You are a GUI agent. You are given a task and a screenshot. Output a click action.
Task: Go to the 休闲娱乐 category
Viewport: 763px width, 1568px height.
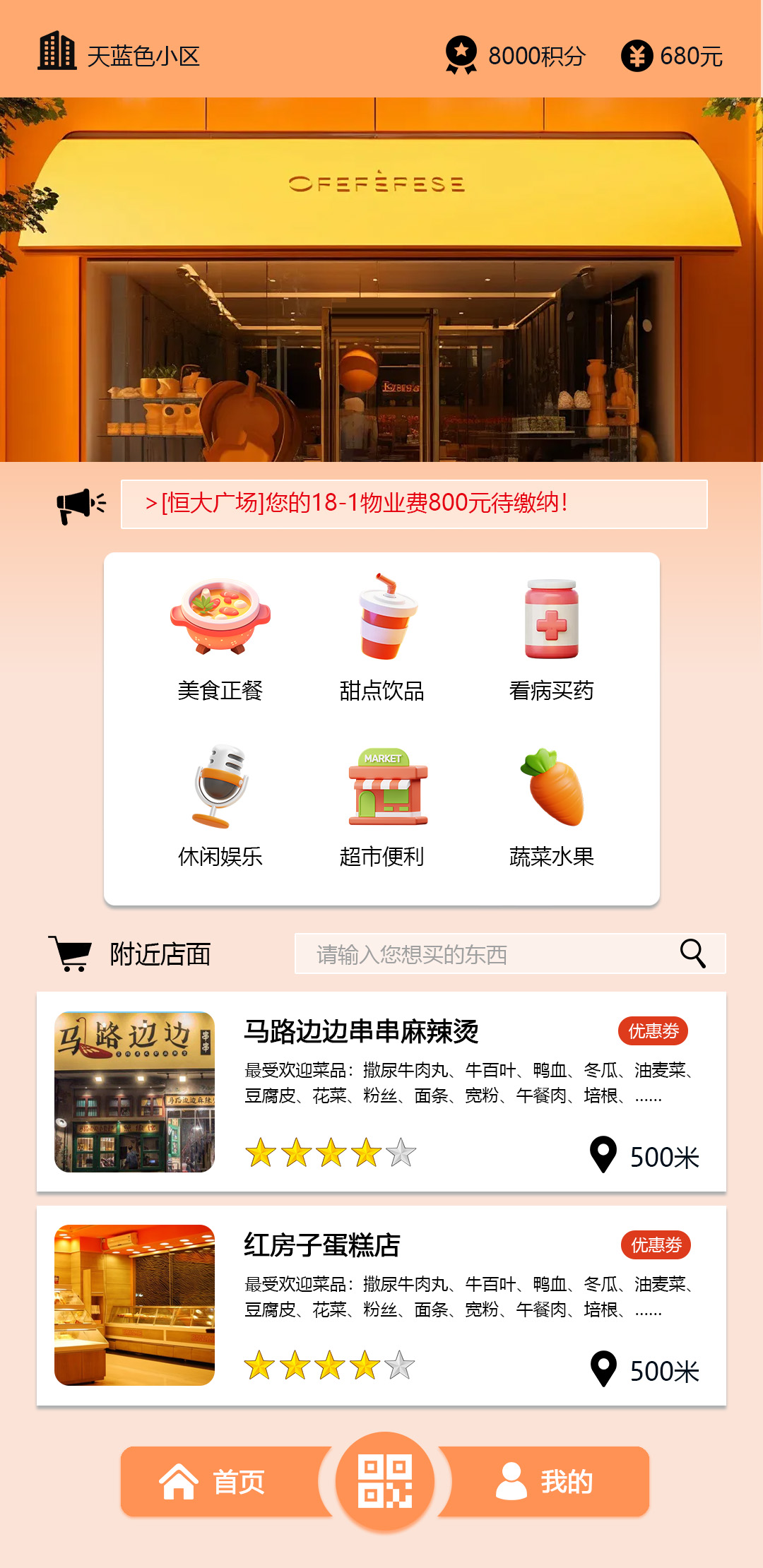pos(220,805)
